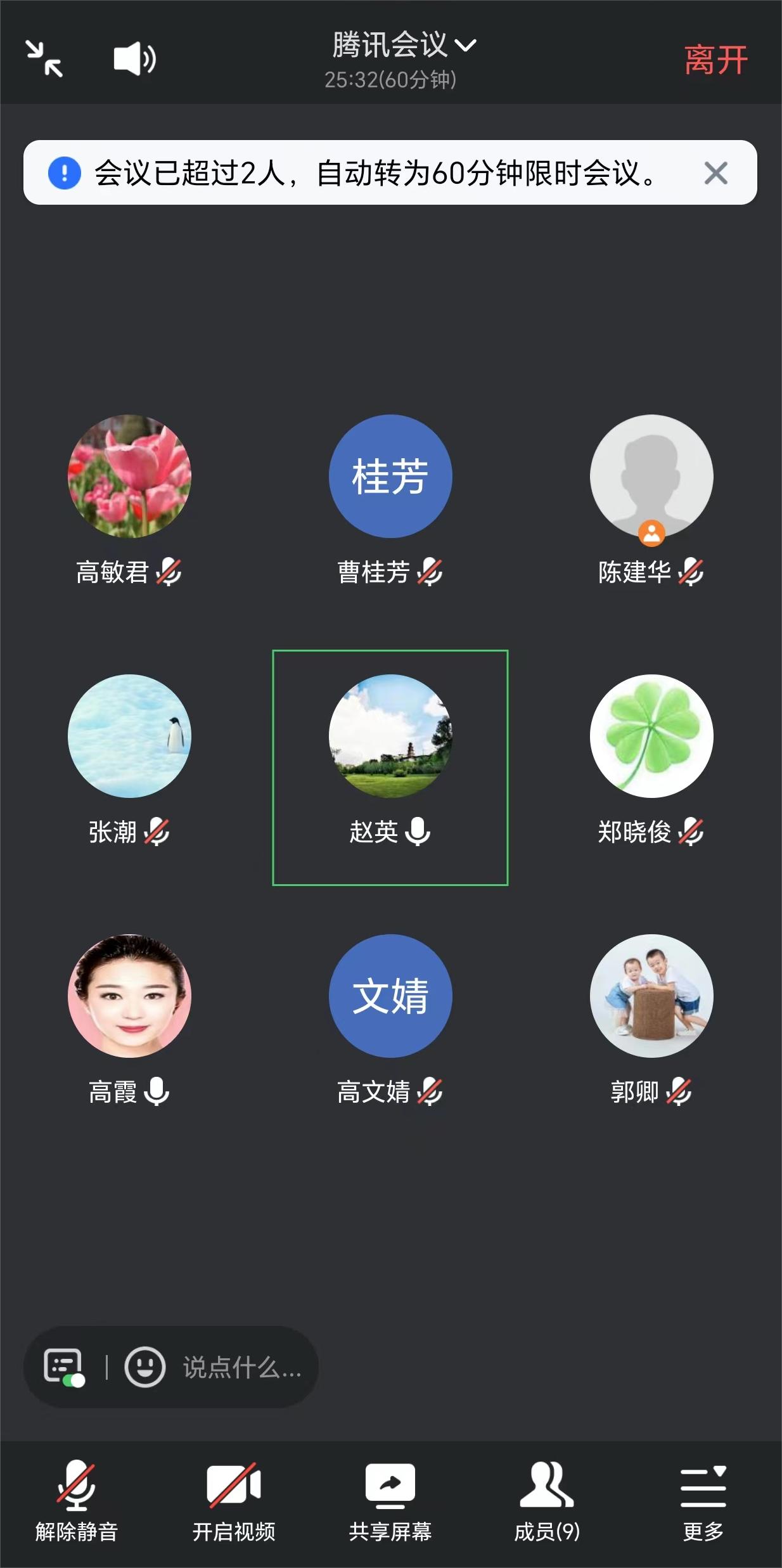The image size is (782, 1568).
Task: Toggle the speaker audio icon
Action: [x=134, y=60]
